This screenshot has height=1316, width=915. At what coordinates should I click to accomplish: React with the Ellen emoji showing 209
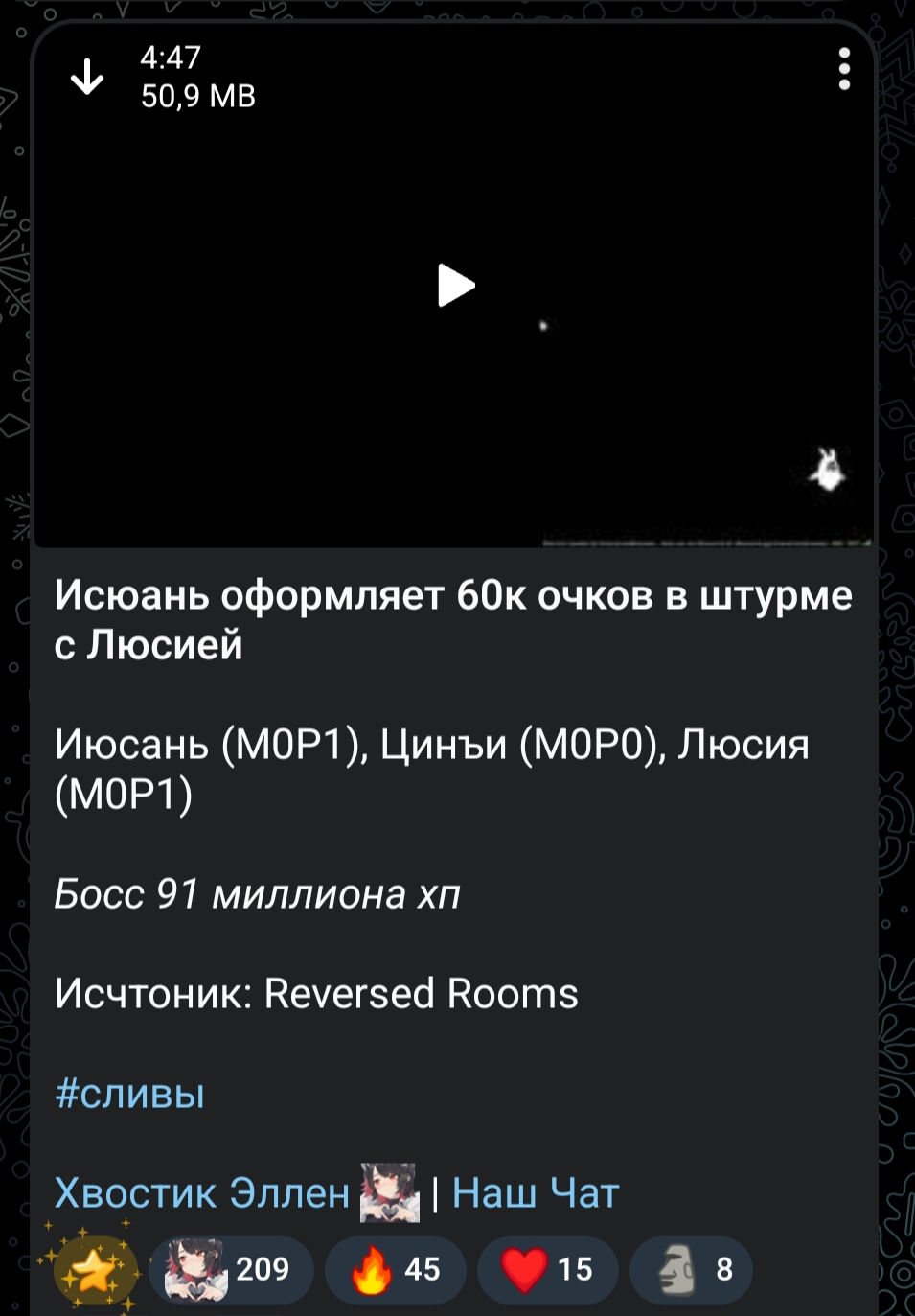(x=230, y=1270)
